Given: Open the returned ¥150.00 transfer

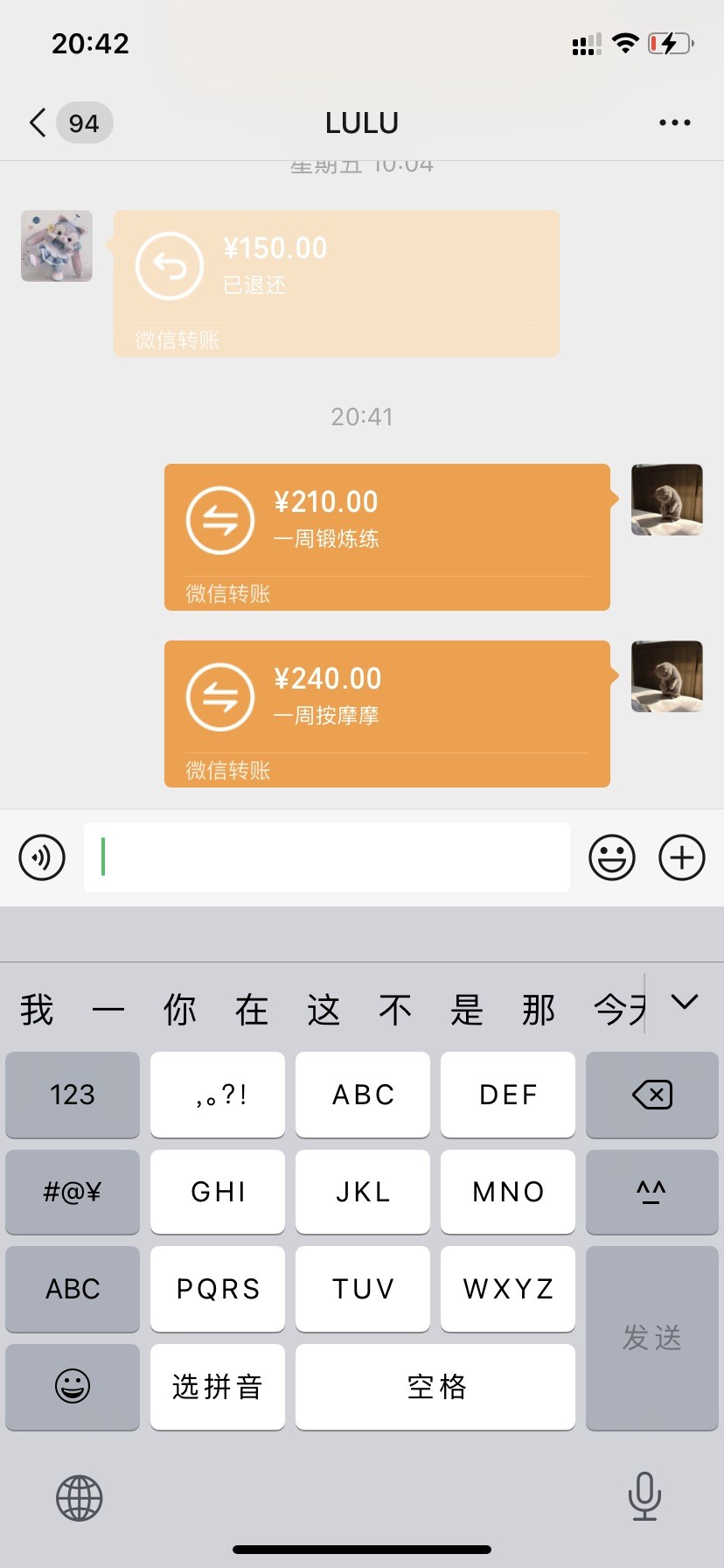Looking at the screenshot, I should [x=336, y=282].
